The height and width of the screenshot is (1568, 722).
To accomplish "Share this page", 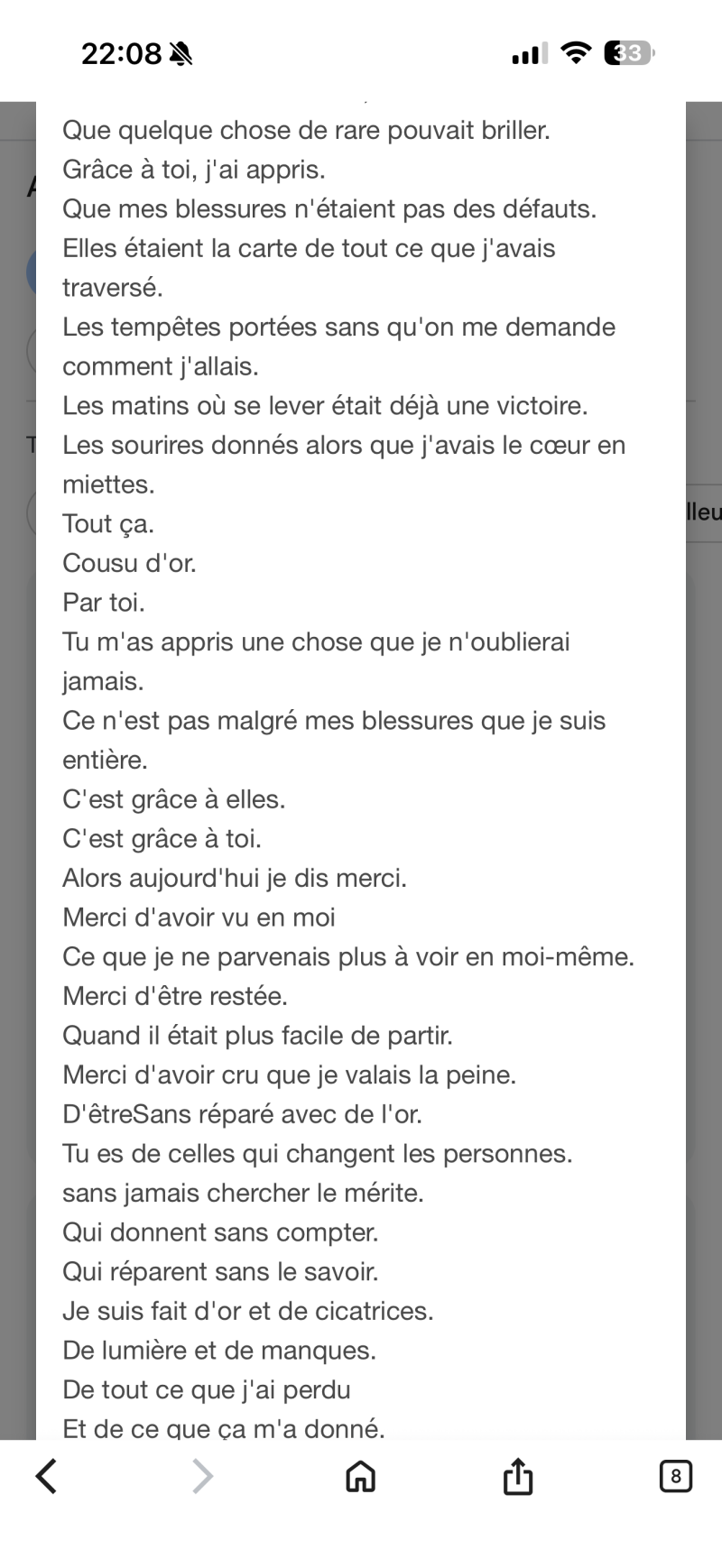I will pos(517,1477).
